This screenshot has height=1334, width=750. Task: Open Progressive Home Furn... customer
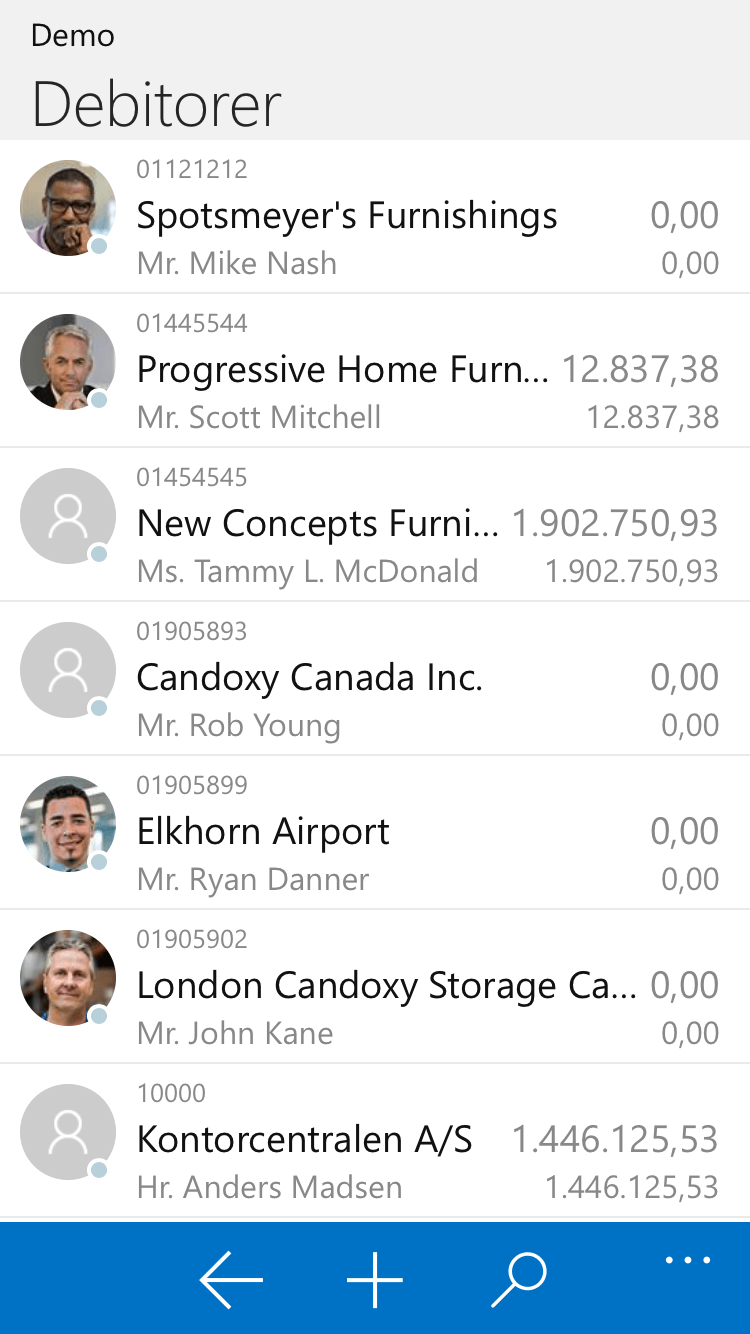pyautogui.click(x=375, y=370)
